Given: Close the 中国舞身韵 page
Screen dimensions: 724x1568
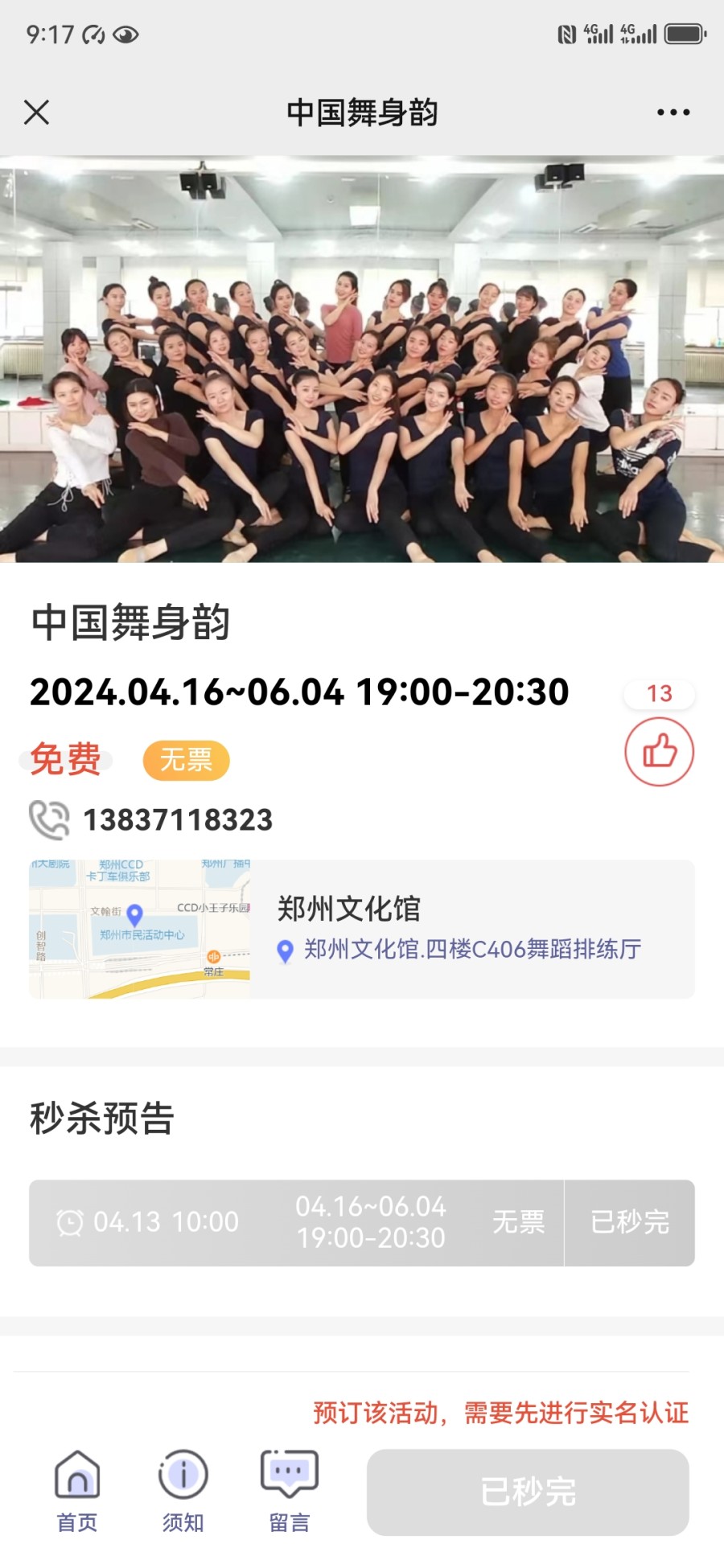Looking at the screenshot, I should click(37, 113).
